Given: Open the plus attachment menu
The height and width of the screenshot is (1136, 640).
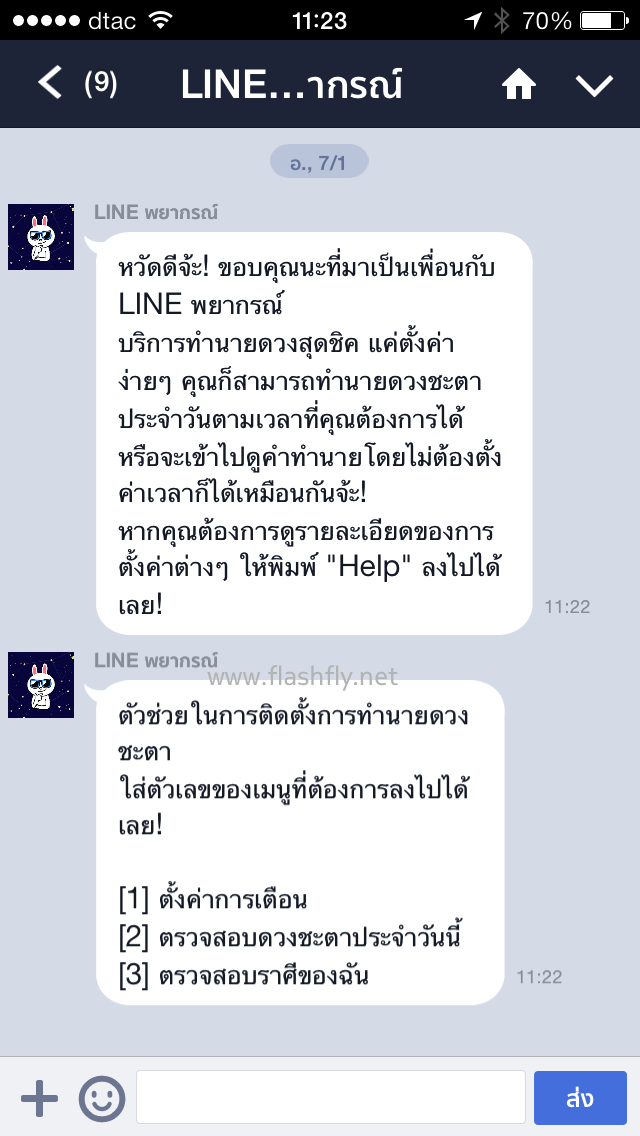Looking at the screenshot, I should click(x=40, y=1098).
